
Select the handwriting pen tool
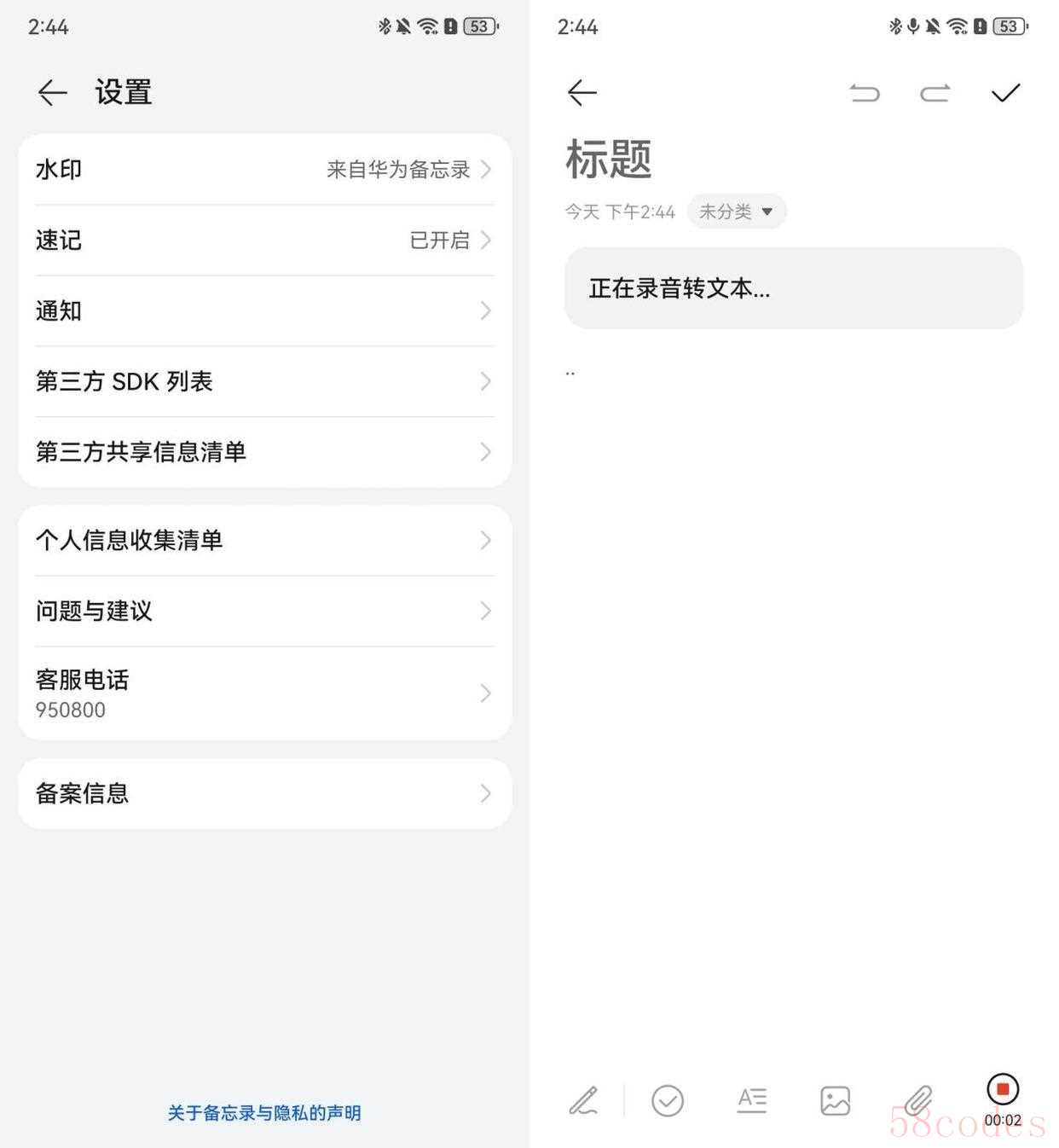(584, 1100)
